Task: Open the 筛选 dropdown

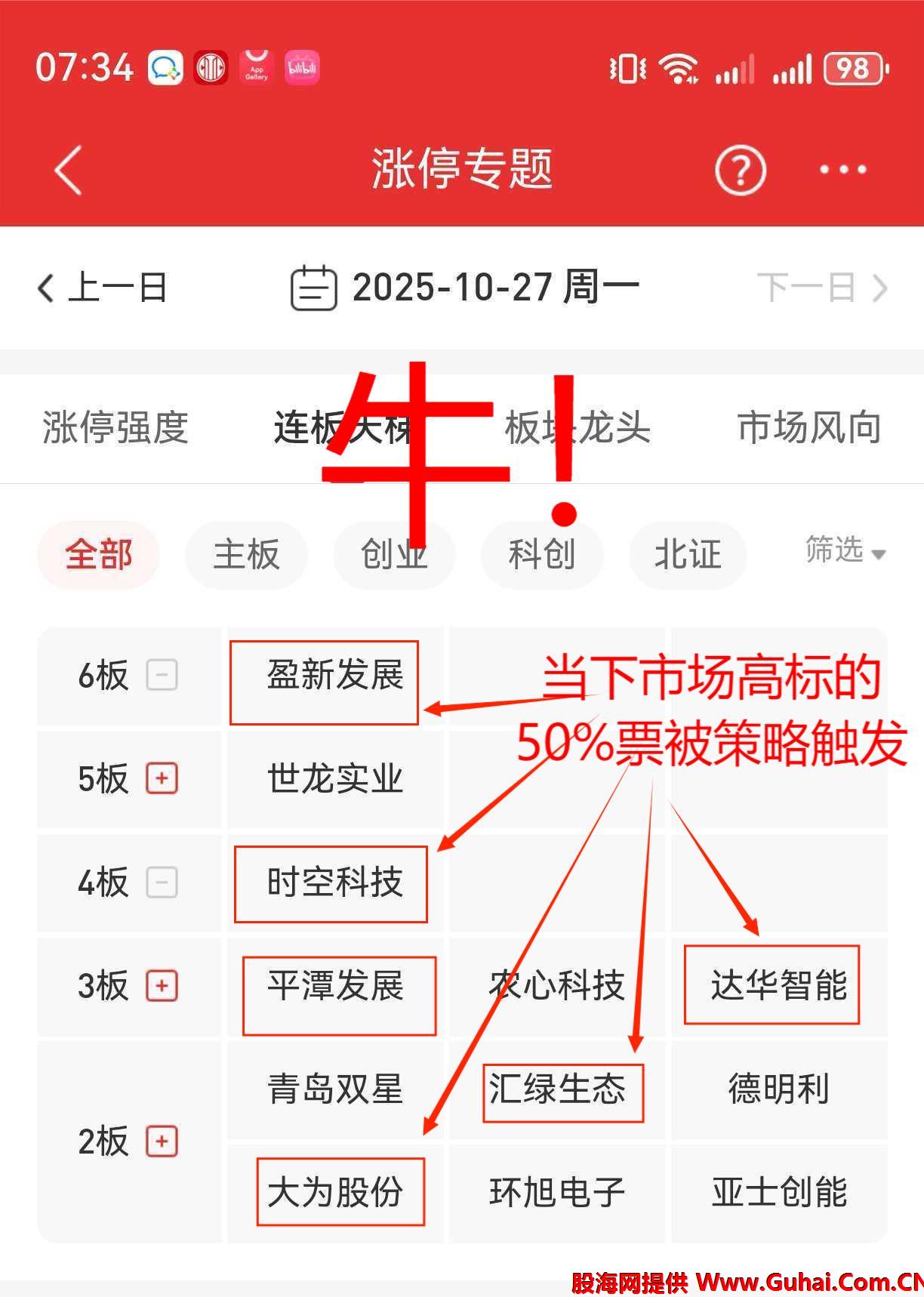Action: point(844,550)
